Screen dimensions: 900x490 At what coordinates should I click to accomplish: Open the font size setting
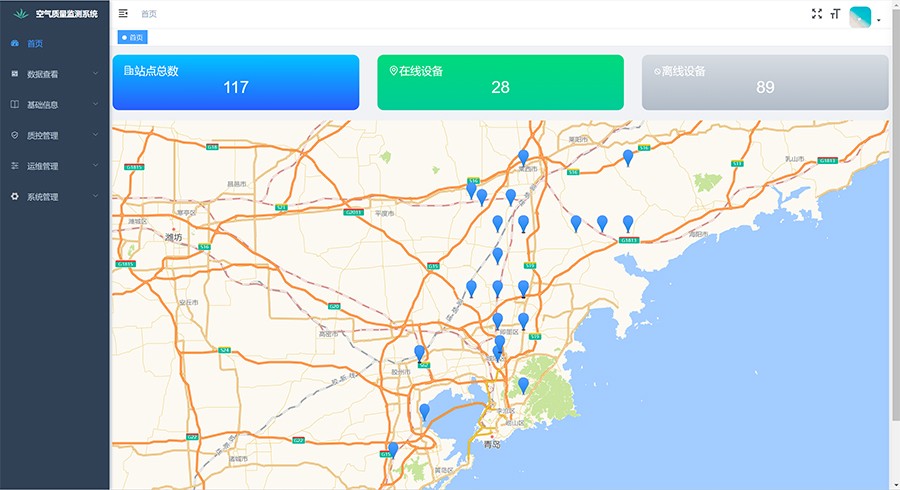point(835,14)
